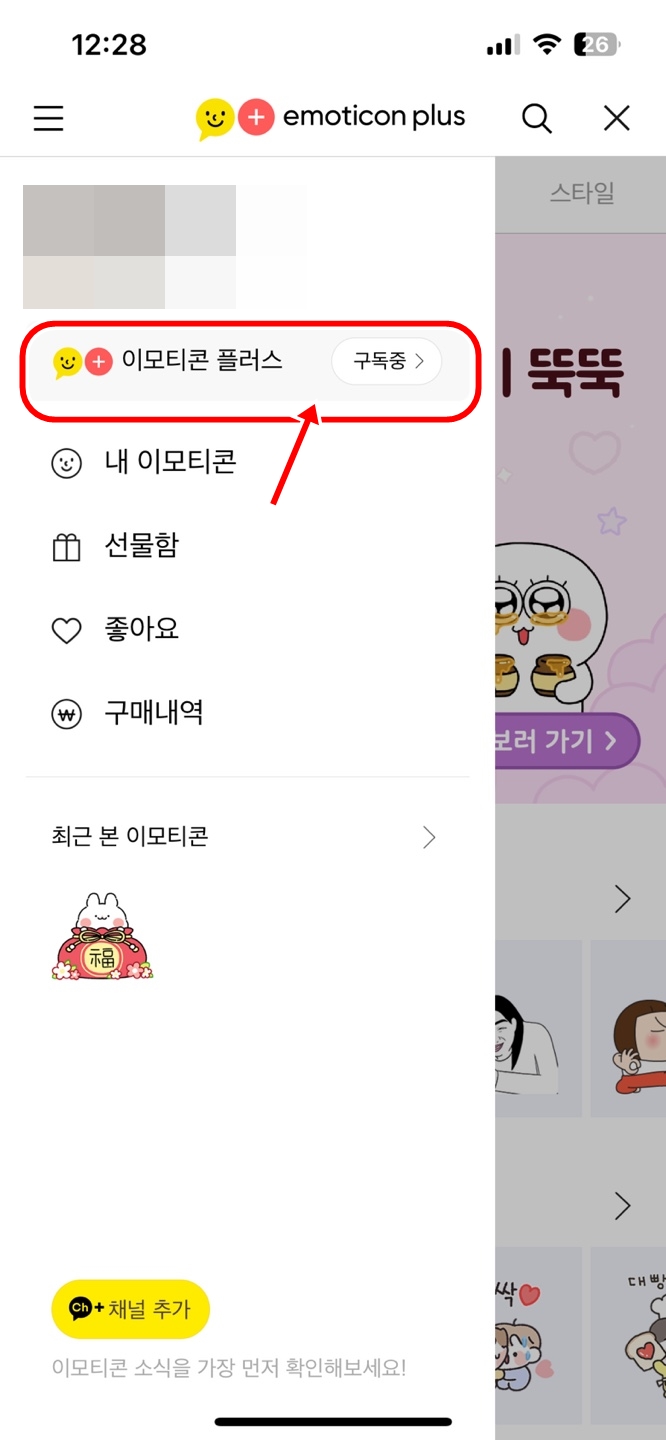Open the search magnifier
The height and width of the screenshot is (1440, 666).
(x=537, y=119)
